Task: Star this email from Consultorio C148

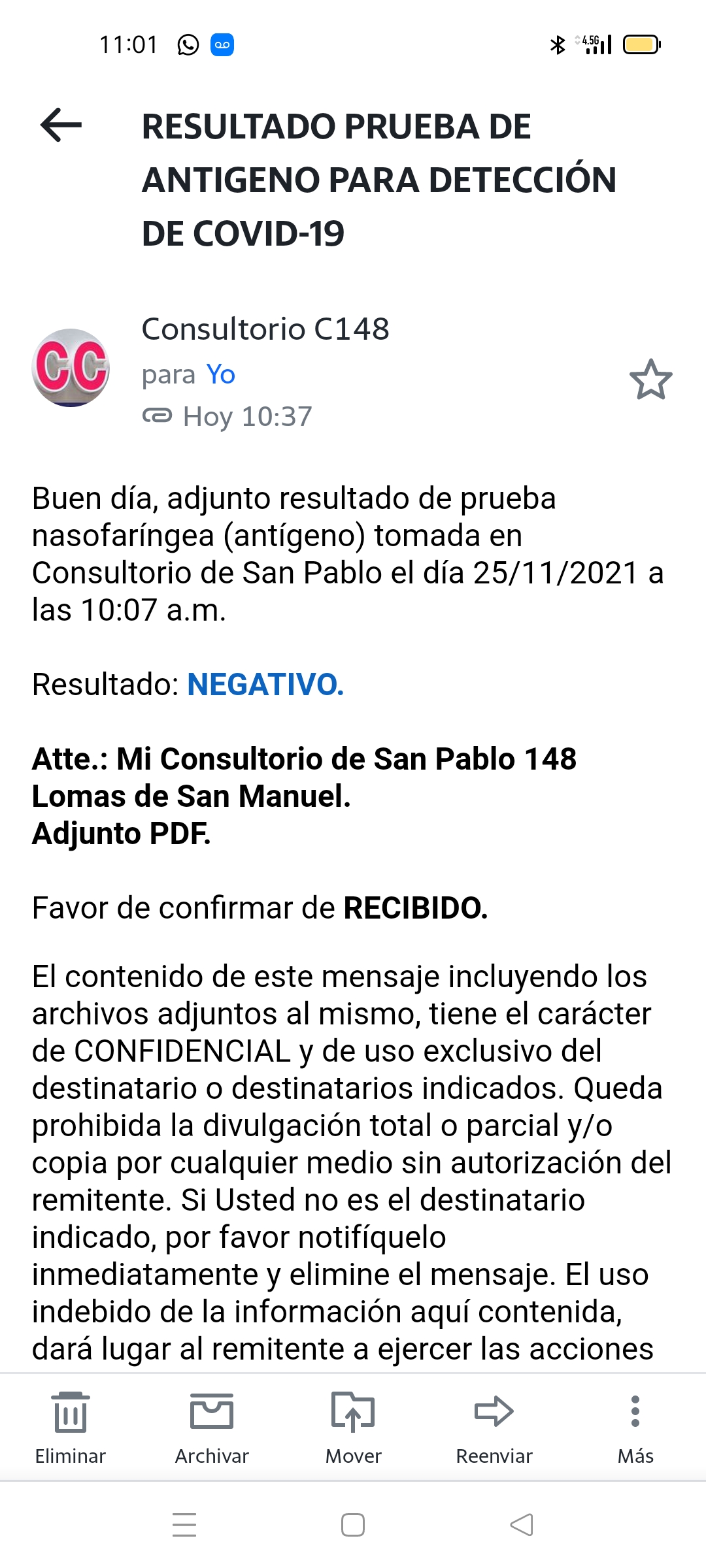Action: 650,380
